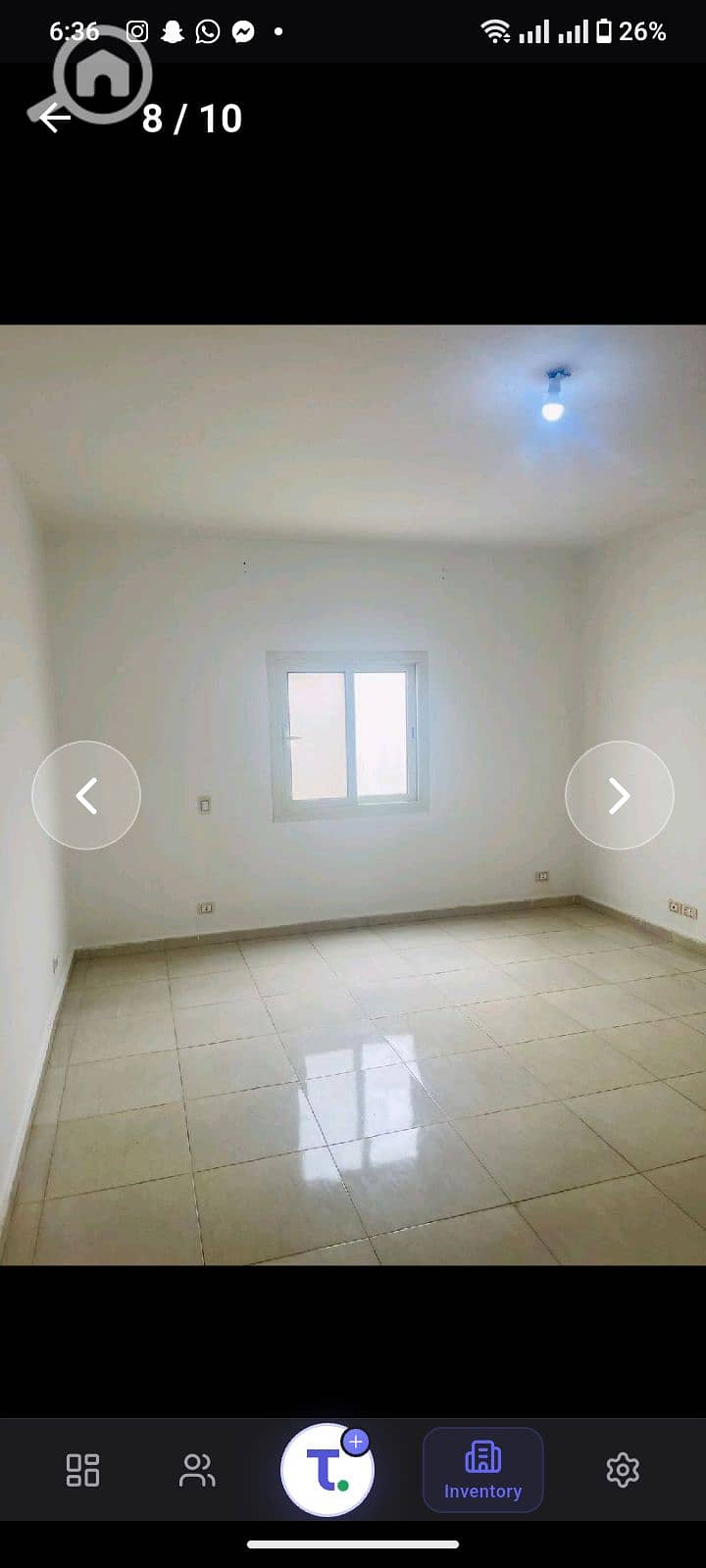Open the dashboard grid tab
The width and height of the screenshot is (706, 1568).
82,1469
